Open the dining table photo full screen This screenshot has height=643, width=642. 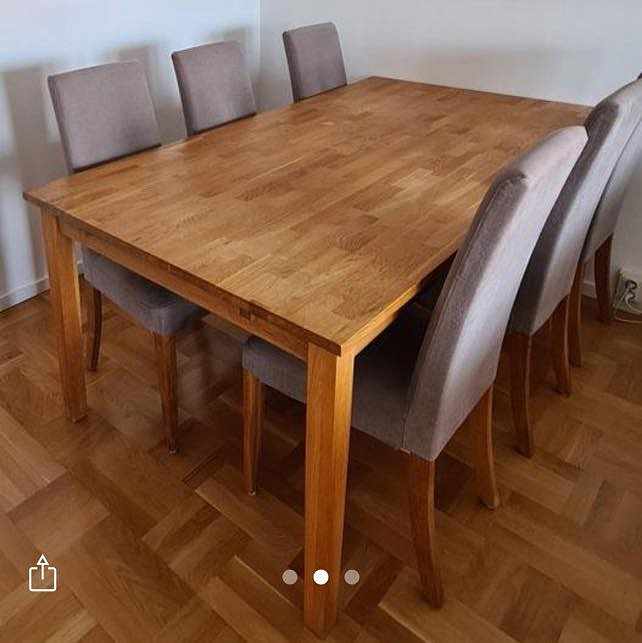click(x=320, y=300)
